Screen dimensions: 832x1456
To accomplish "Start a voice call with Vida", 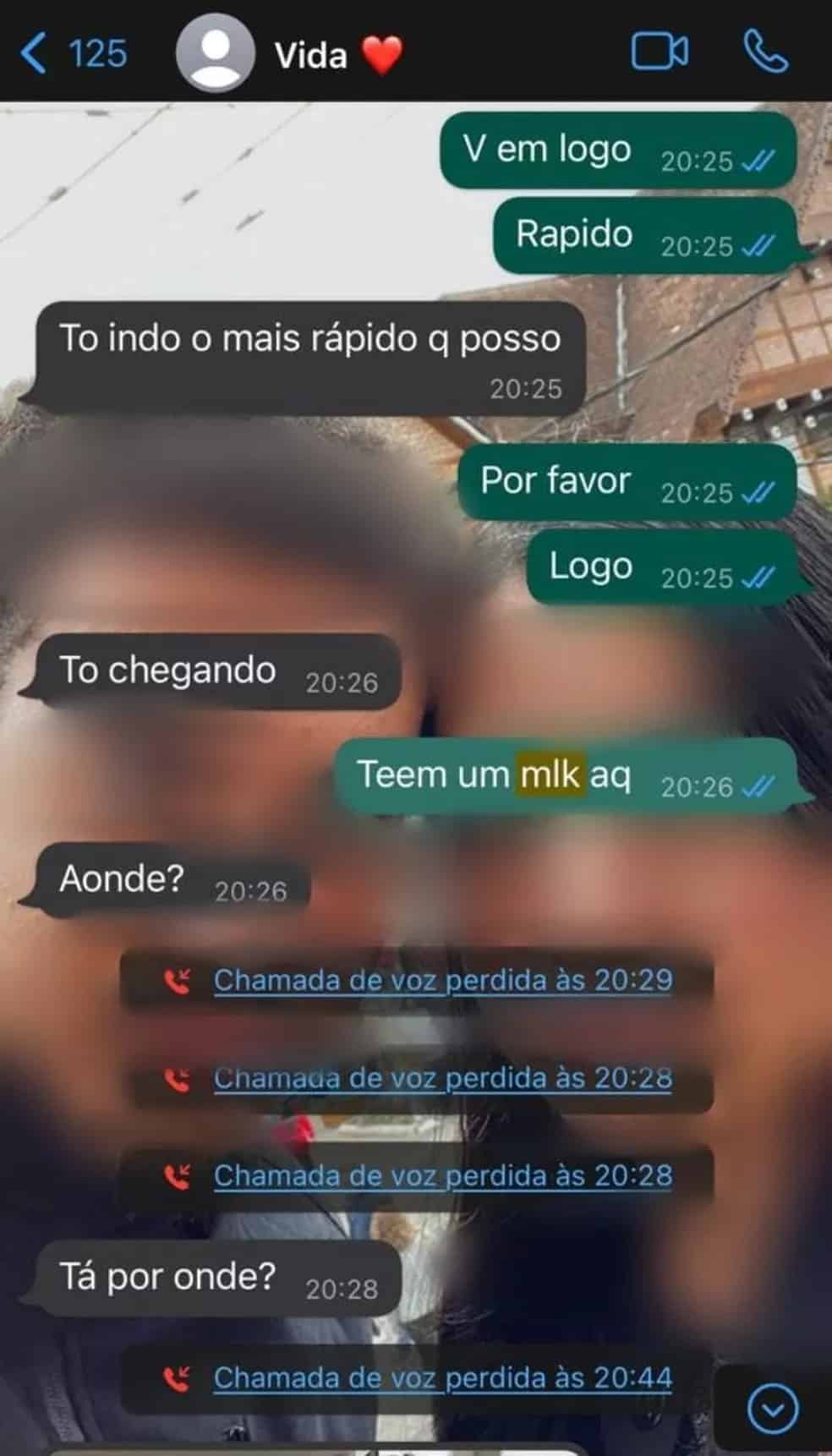I will [x=765, y=52].
